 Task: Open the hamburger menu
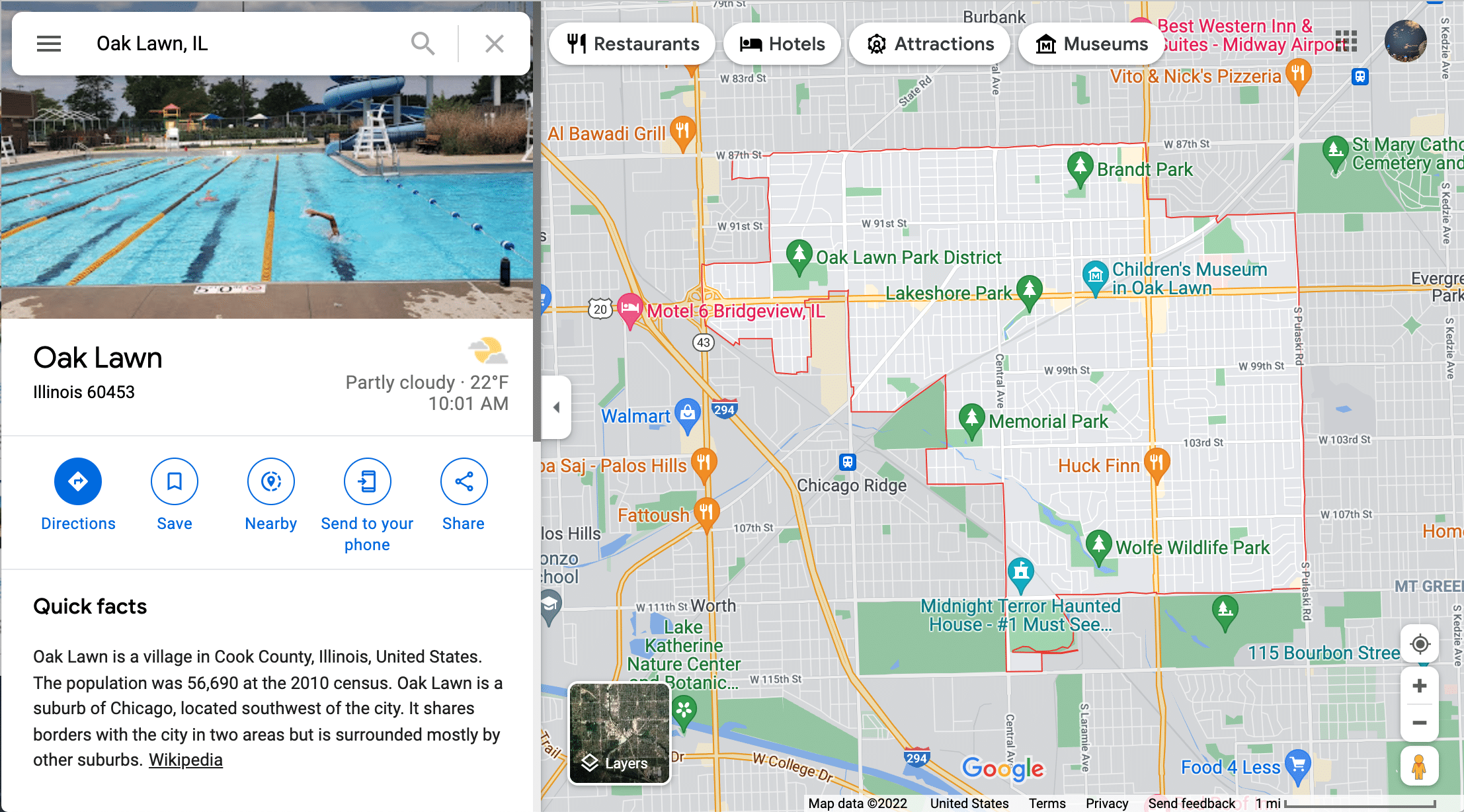[x=49, y=44]
